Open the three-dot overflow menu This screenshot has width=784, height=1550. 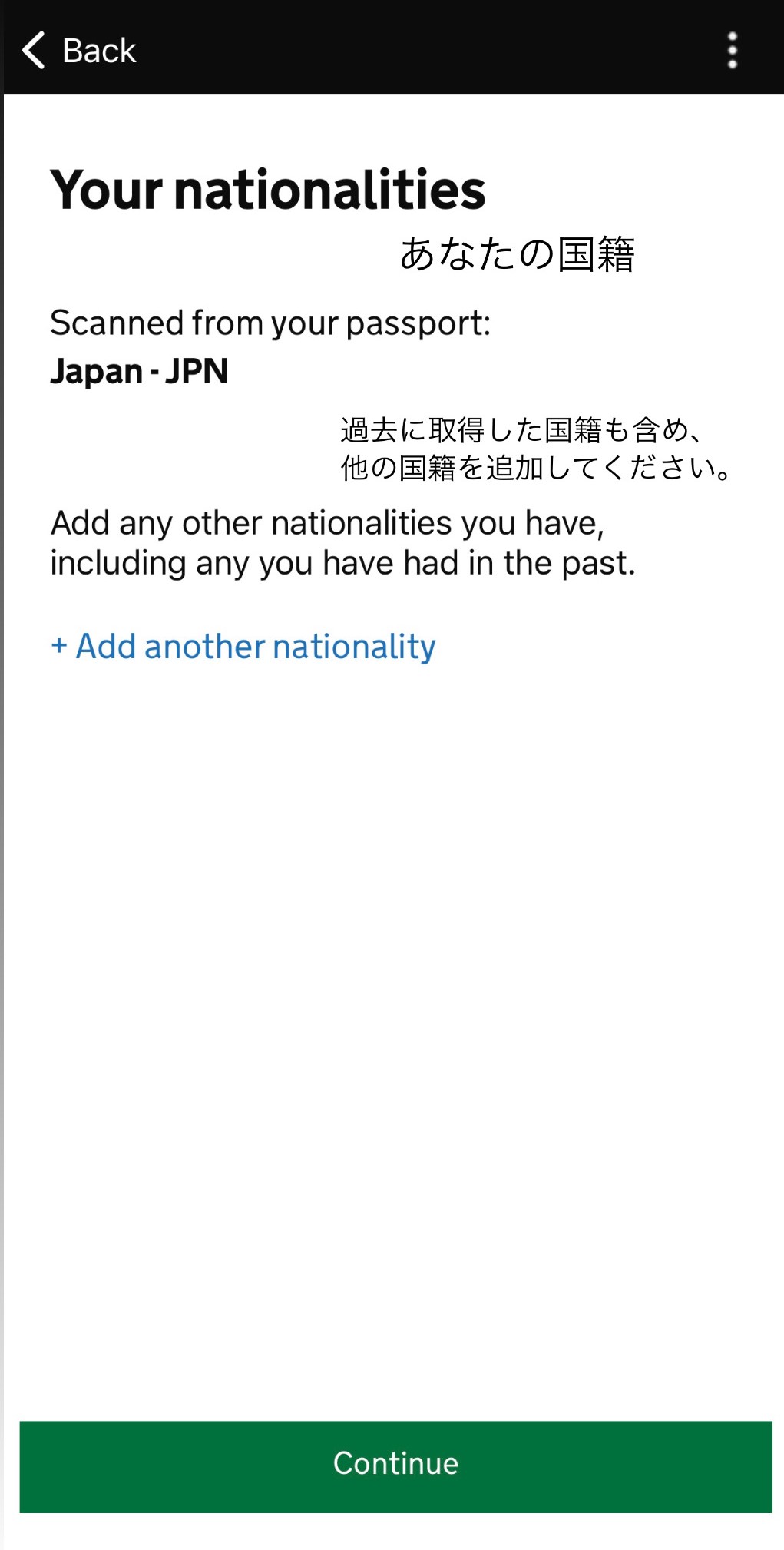[x=733, y=51]
